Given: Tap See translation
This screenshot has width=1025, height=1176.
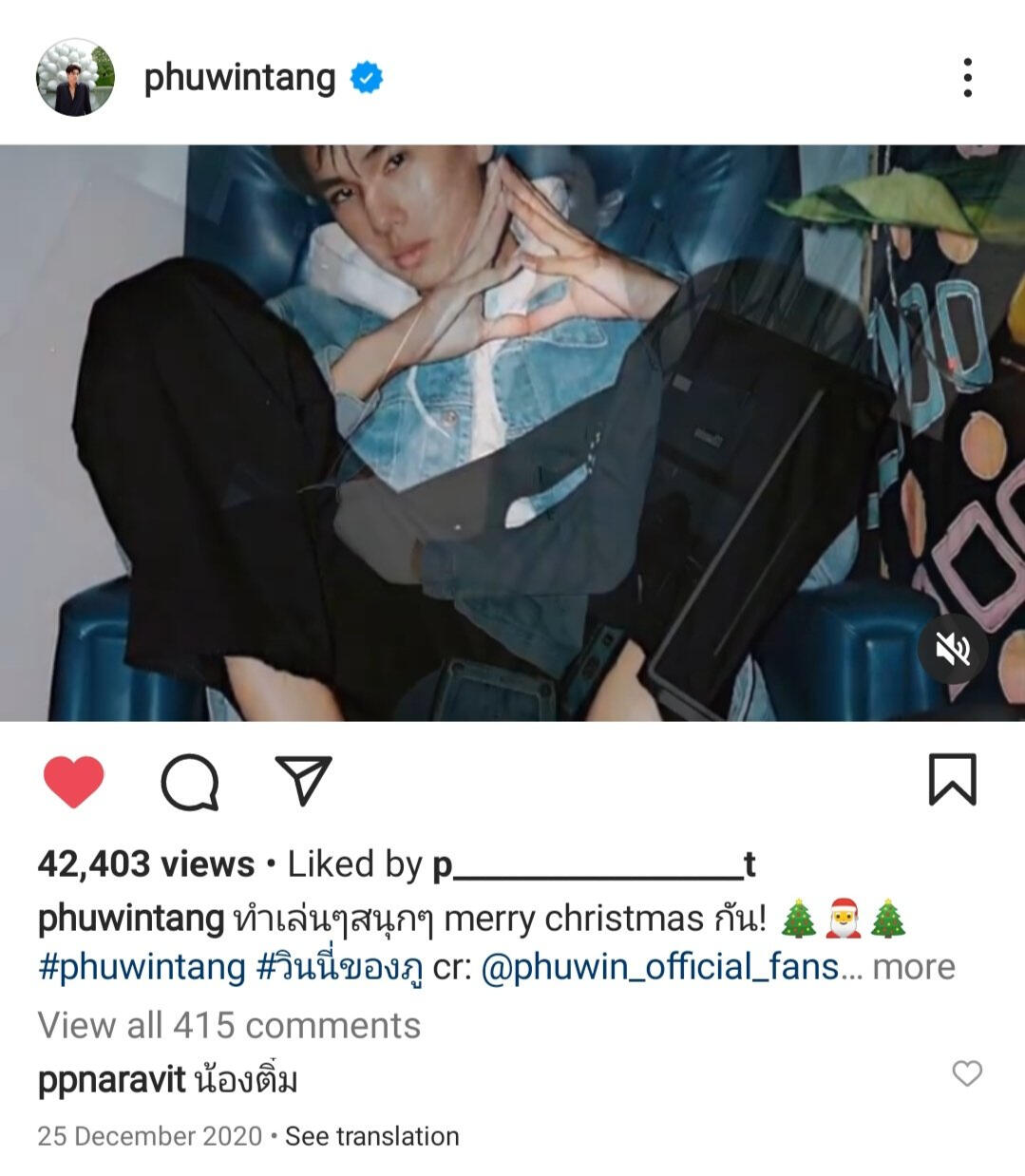Looking at the screenshot, I should point(371,1136).
